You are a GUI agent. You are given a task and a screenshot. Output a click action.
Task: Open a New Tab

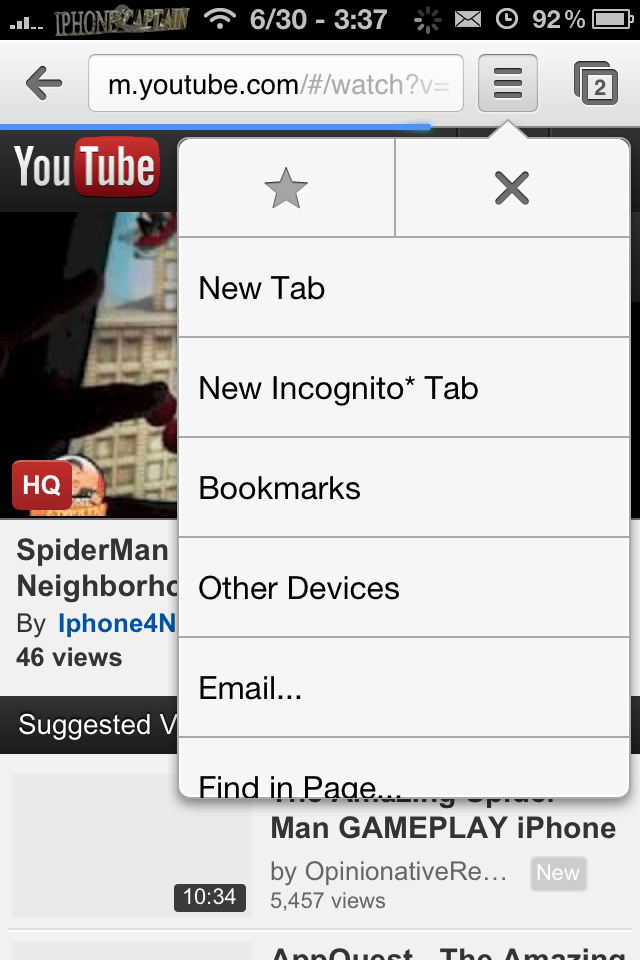(x=403, y=288)
